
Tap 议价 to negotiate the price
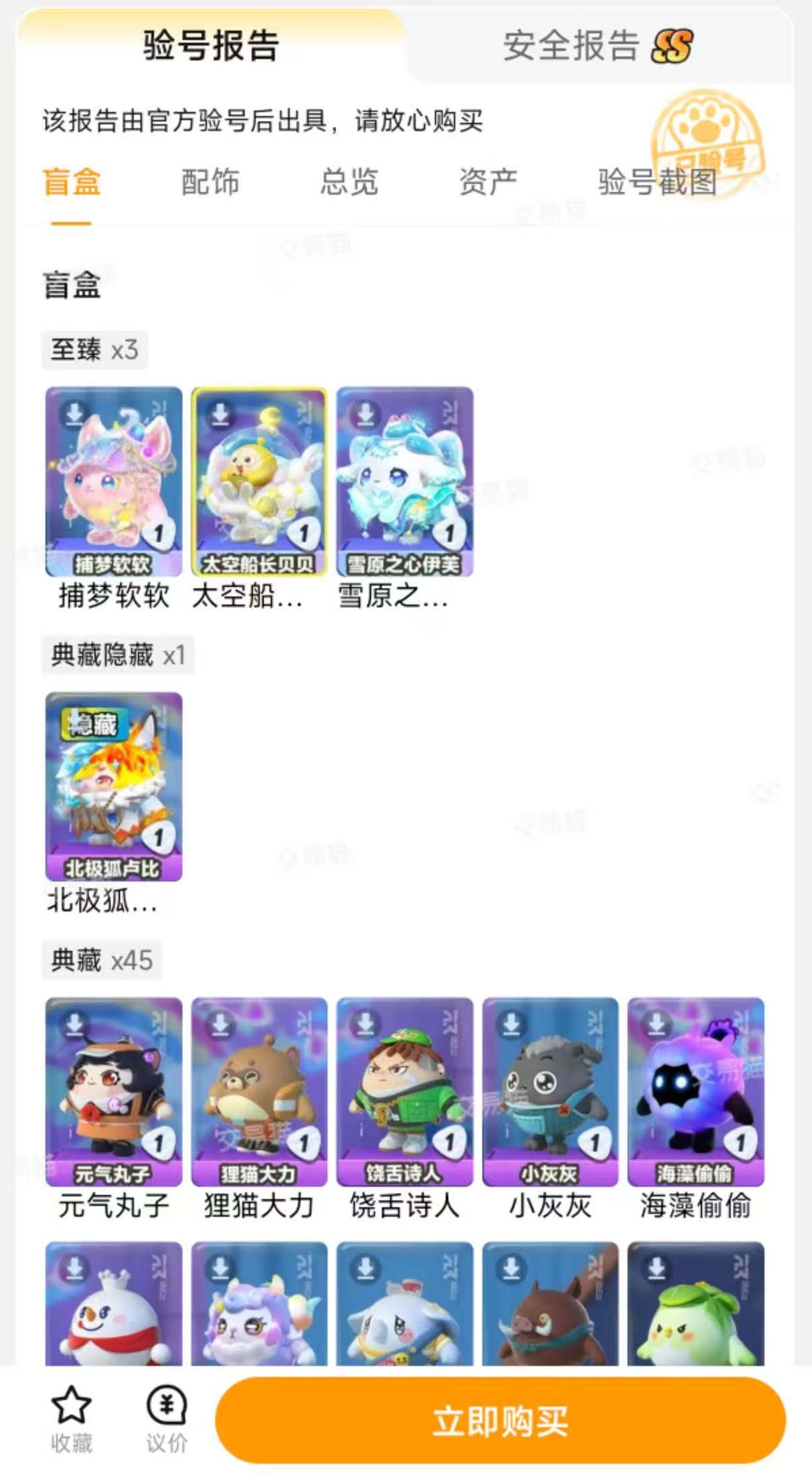[x=166, y=1420]
